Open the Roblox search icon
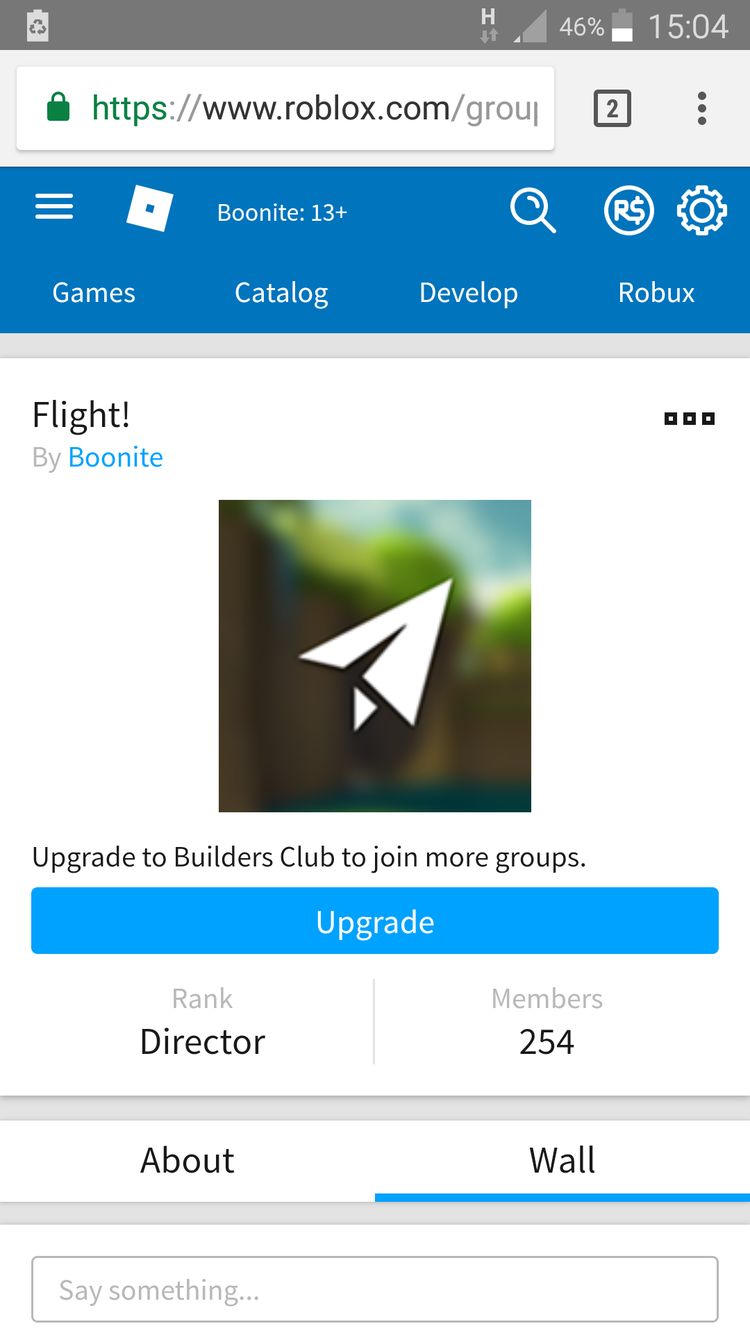The image size is (750, 1333). [532, 211]
